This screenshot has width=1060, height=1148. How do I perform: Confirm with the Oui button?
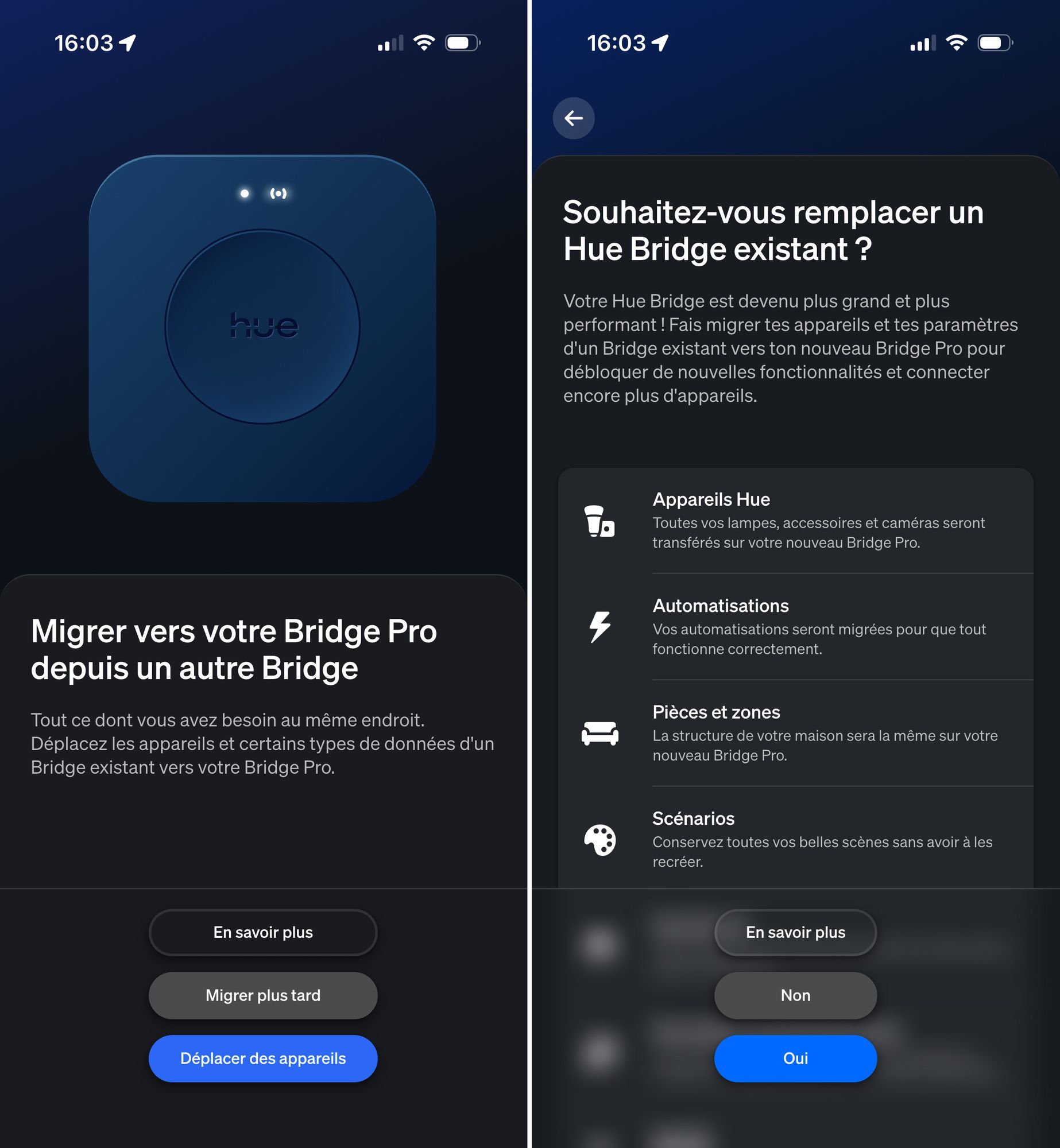point(795,1058)
